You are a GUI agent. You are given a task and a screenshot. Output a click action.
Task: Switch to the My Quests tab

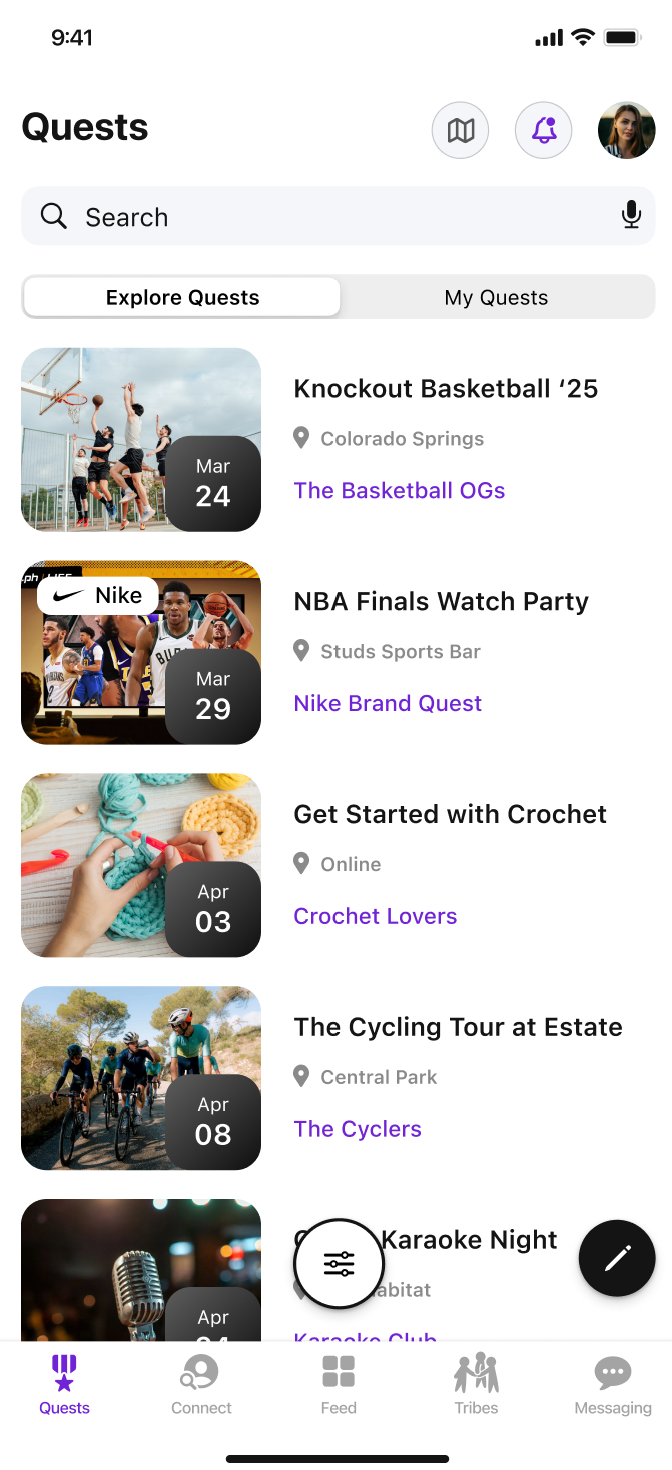[496, 297]
